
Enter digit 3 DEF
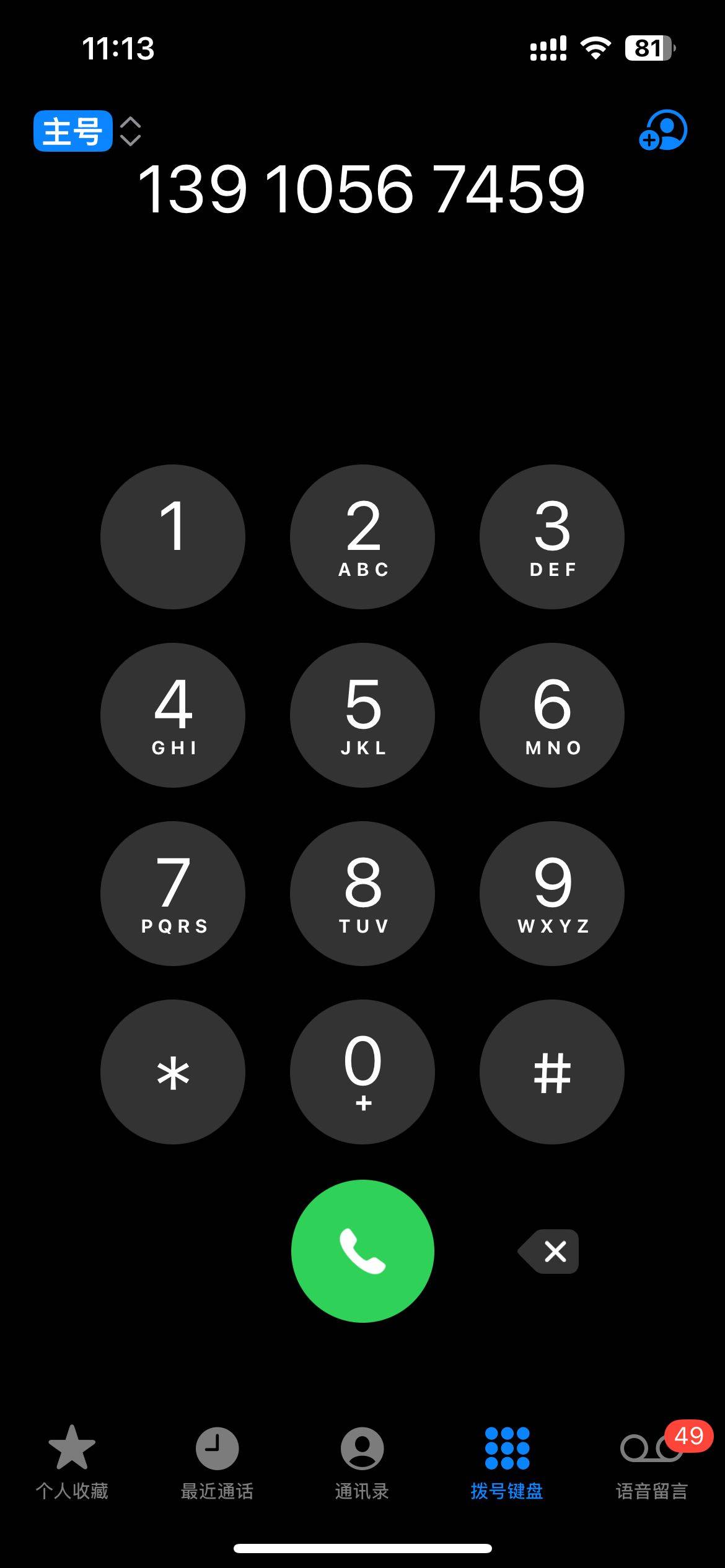(x=551, y=536)
